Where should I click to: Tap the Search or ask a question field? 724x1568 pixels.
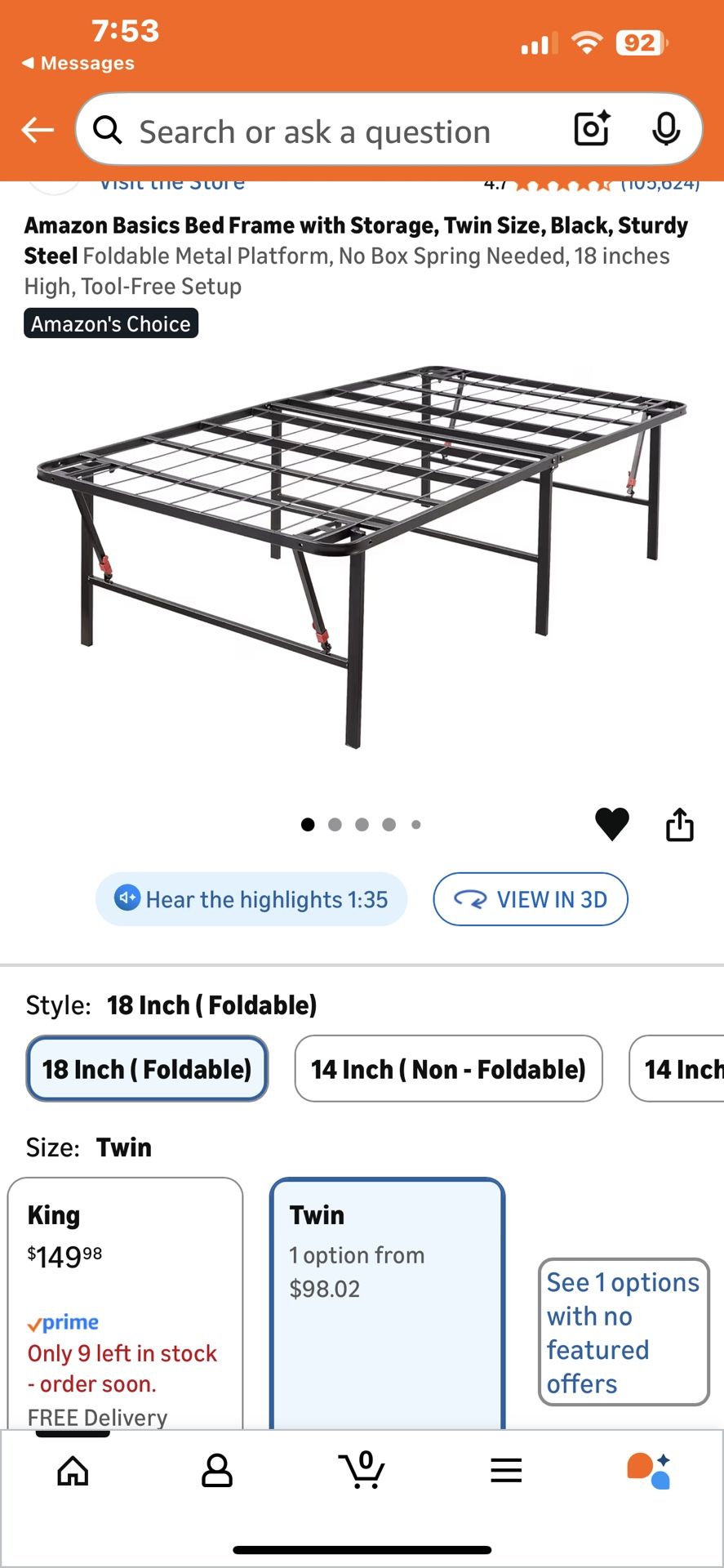326,131
